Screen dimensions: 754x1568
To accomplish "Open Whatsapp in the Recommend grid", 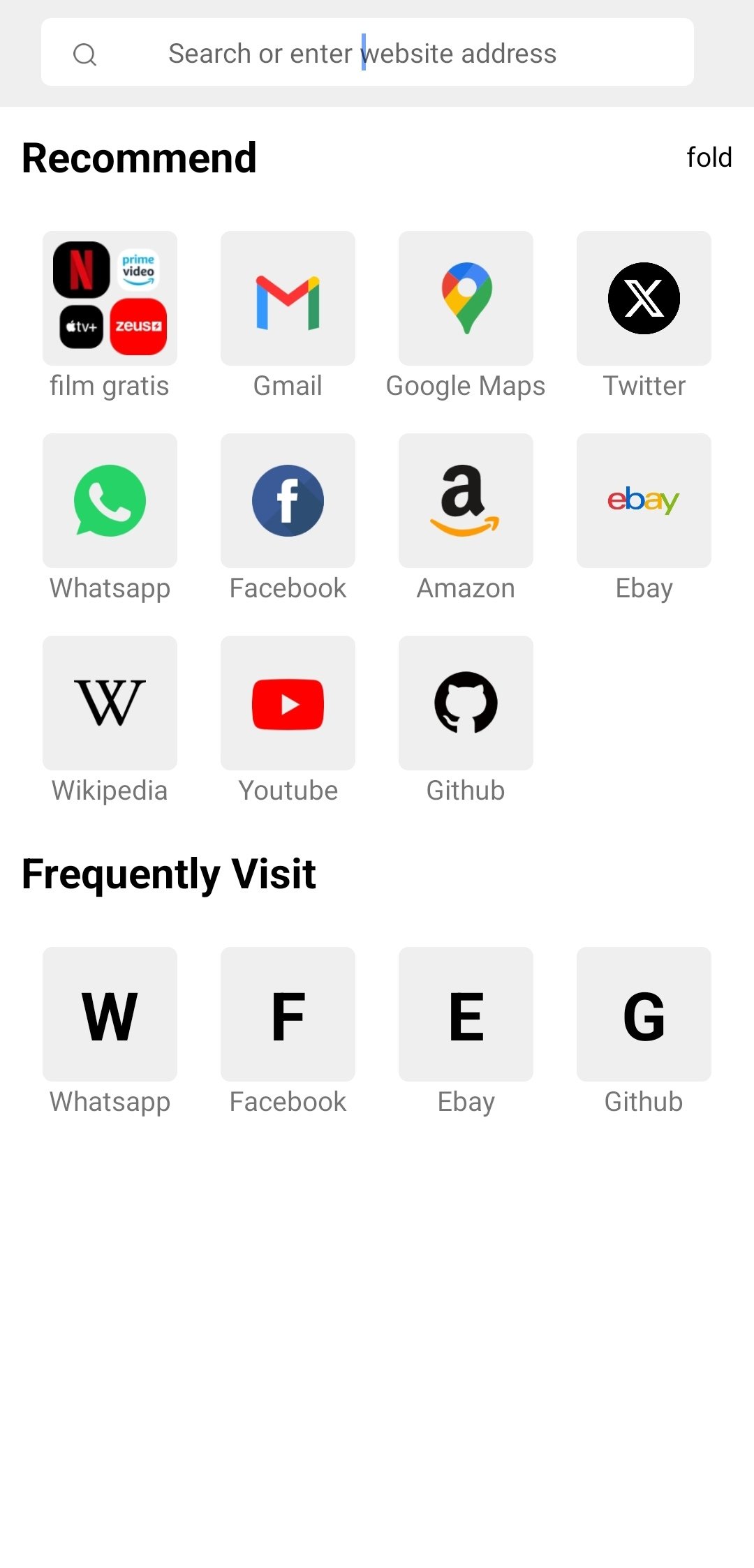I will [x=110, y=501].
